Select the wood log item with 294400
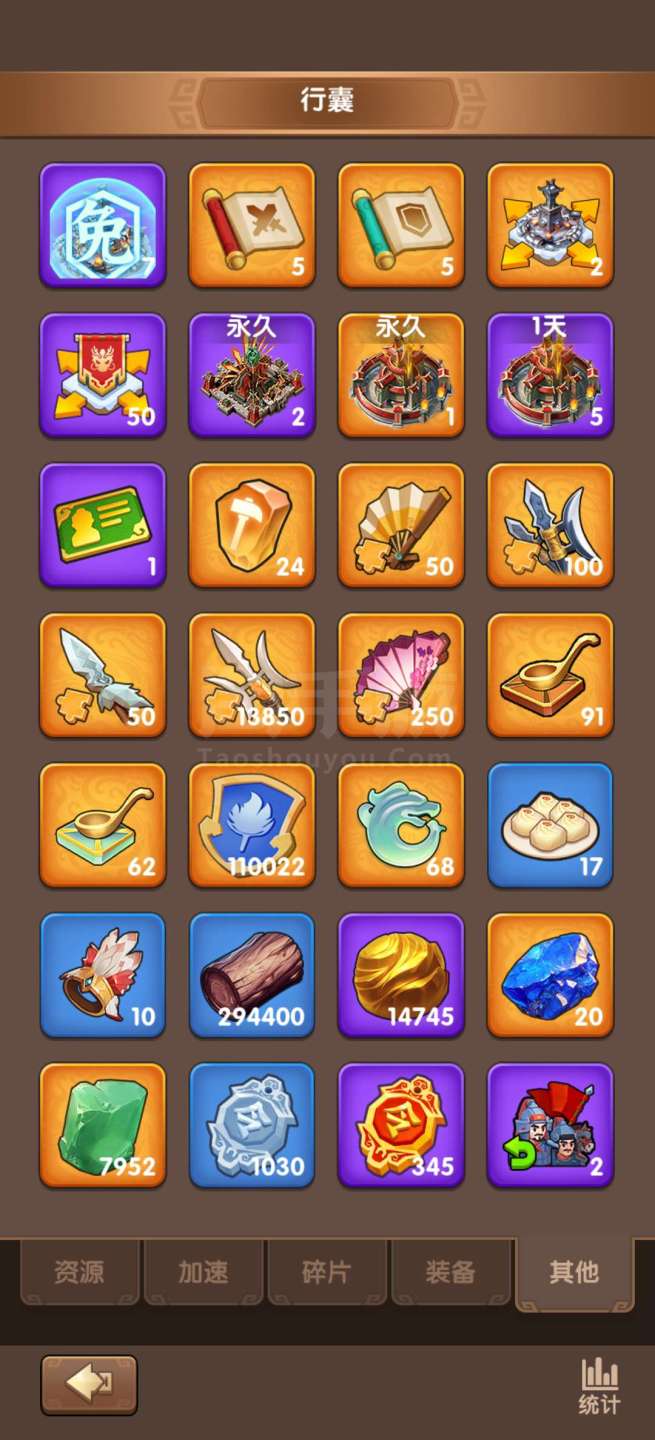 [x=252, y=976]
